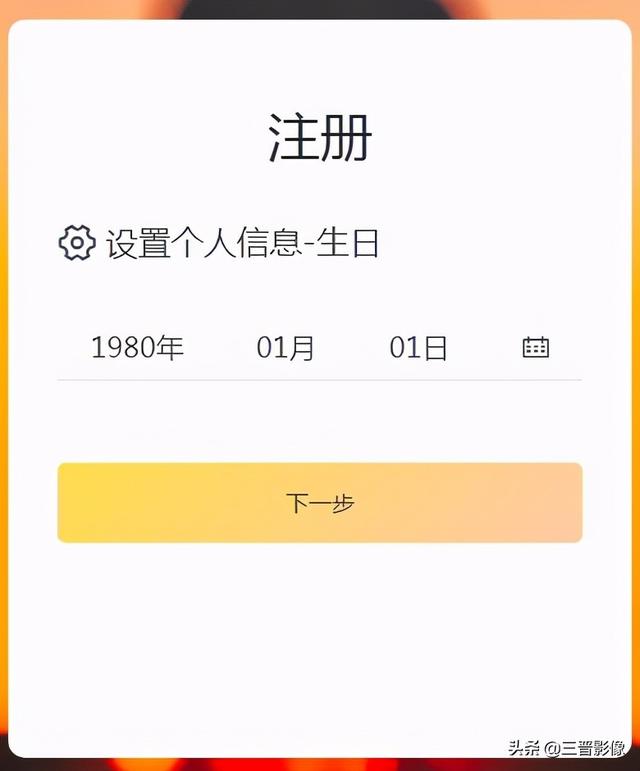The height and width of the screenshot is (771, 640).
Task: Tap the 下一步 button
Action: 320,503
